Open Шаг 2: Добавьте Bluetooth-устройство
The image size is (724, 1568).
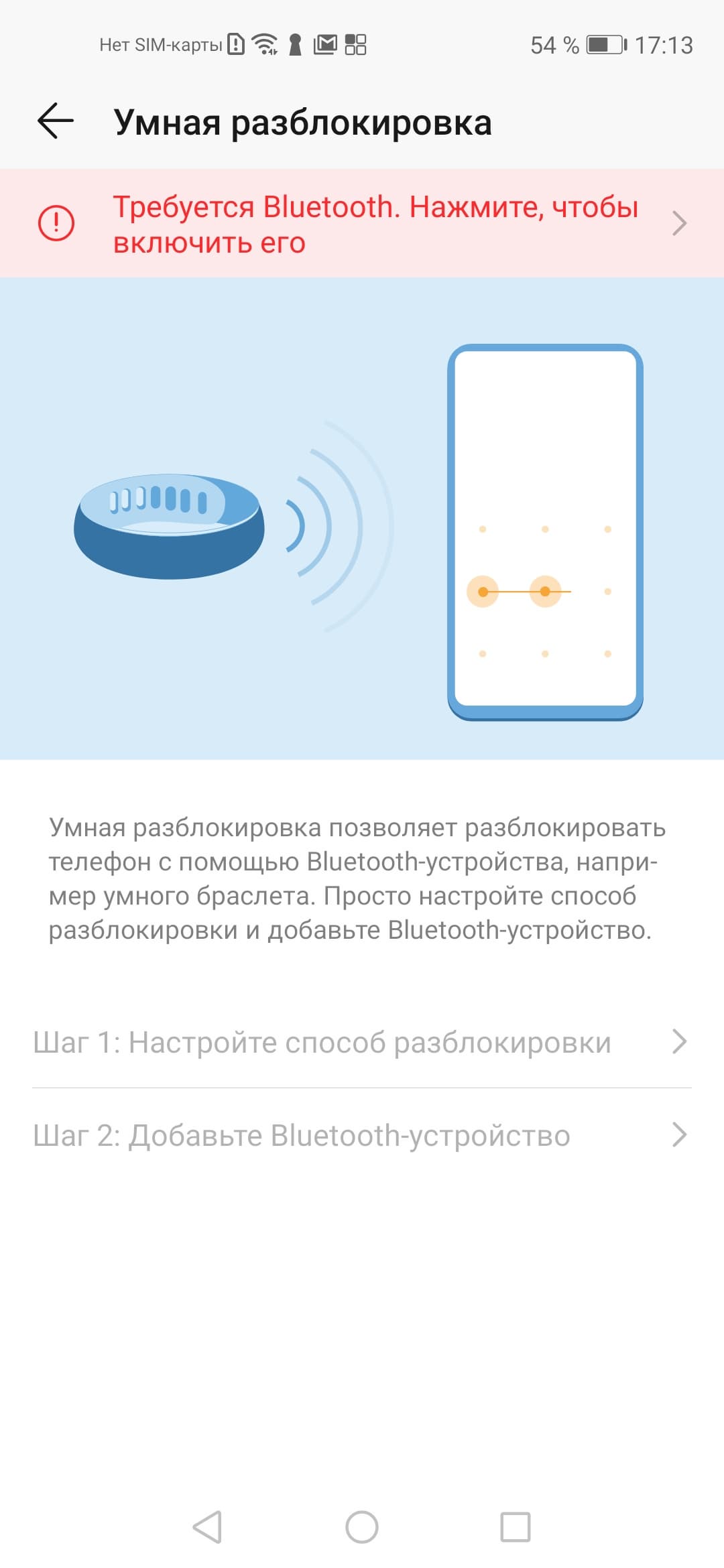click(362, 1135)
